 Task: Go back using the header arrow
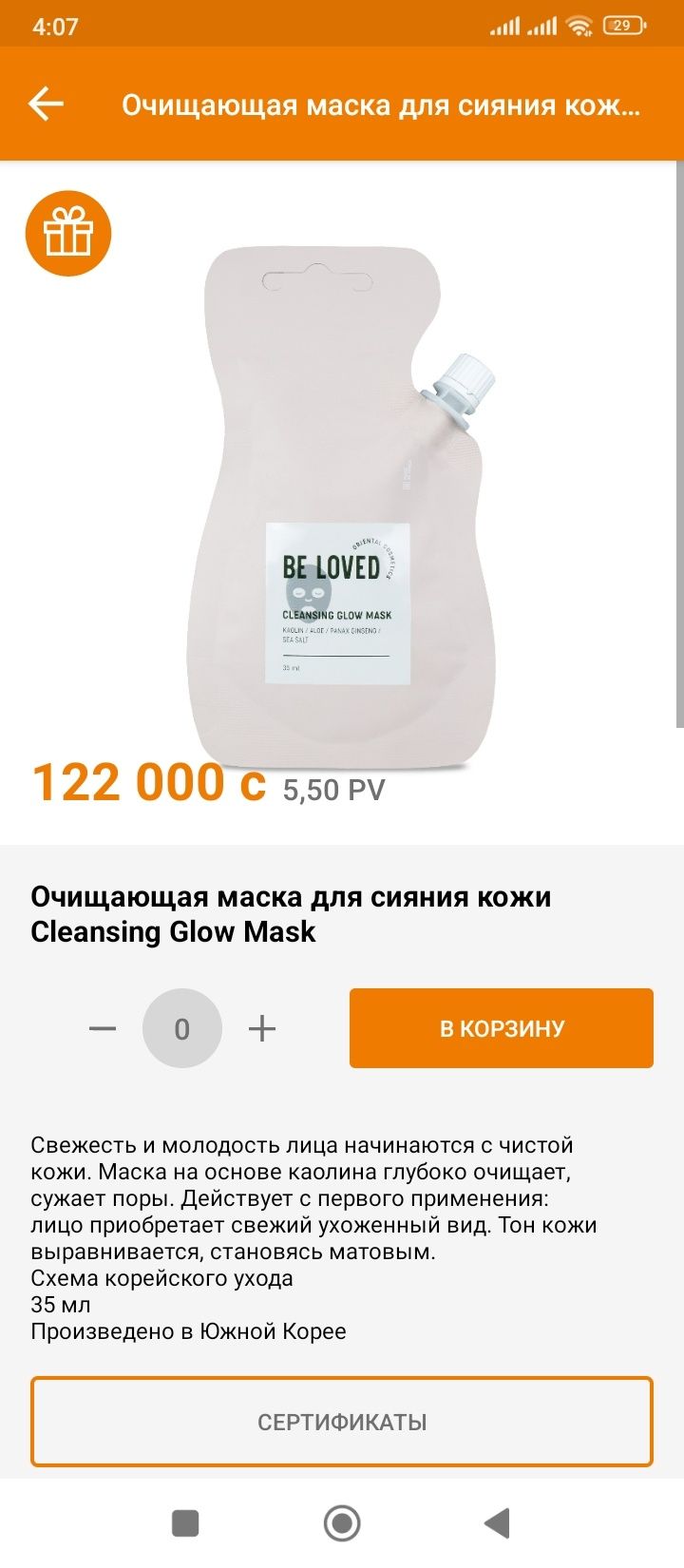(46, 104)
